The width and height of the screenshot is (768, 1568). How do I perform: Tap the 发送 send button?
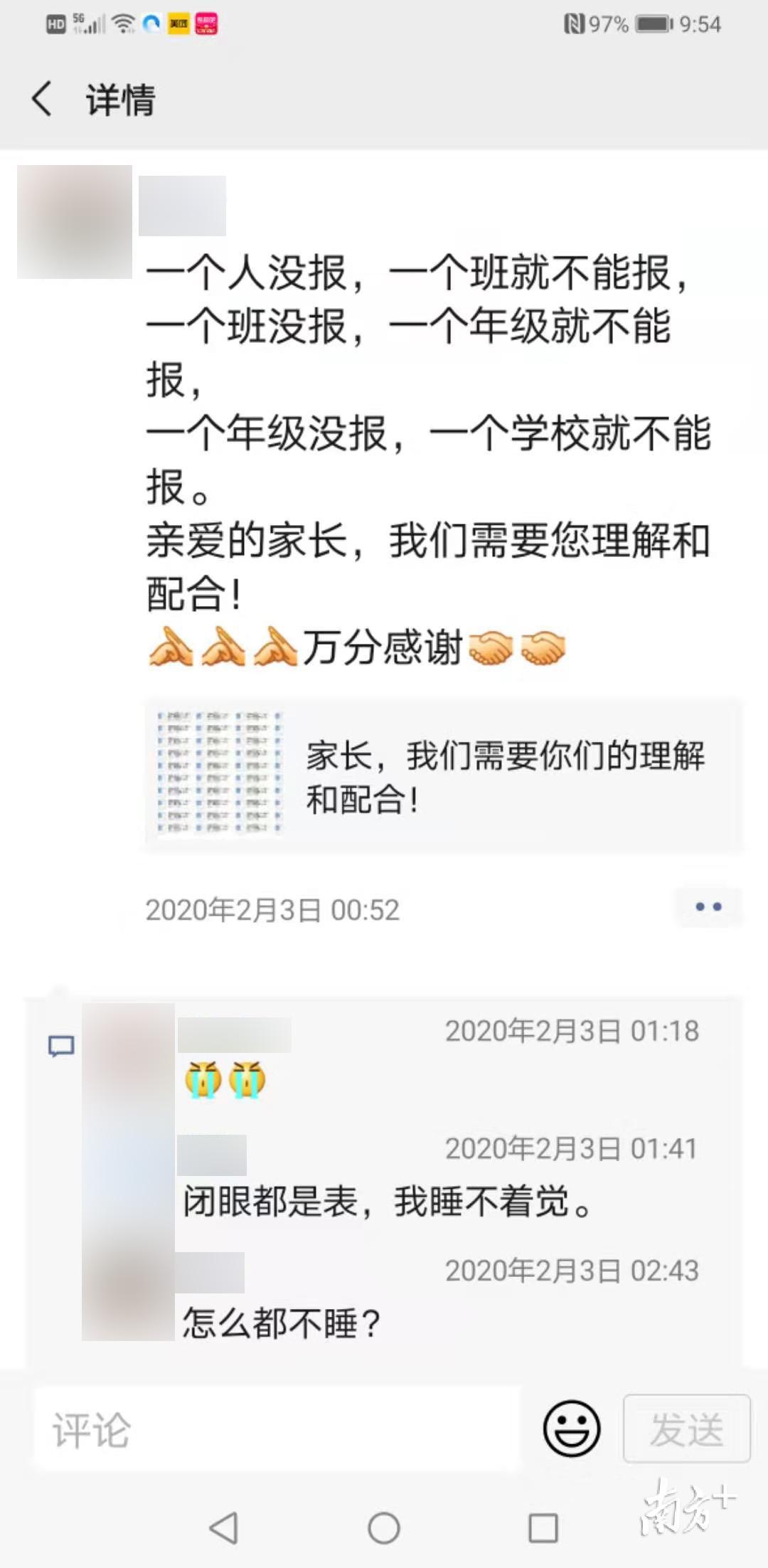pyautogui.click(x=686, y=1429)
